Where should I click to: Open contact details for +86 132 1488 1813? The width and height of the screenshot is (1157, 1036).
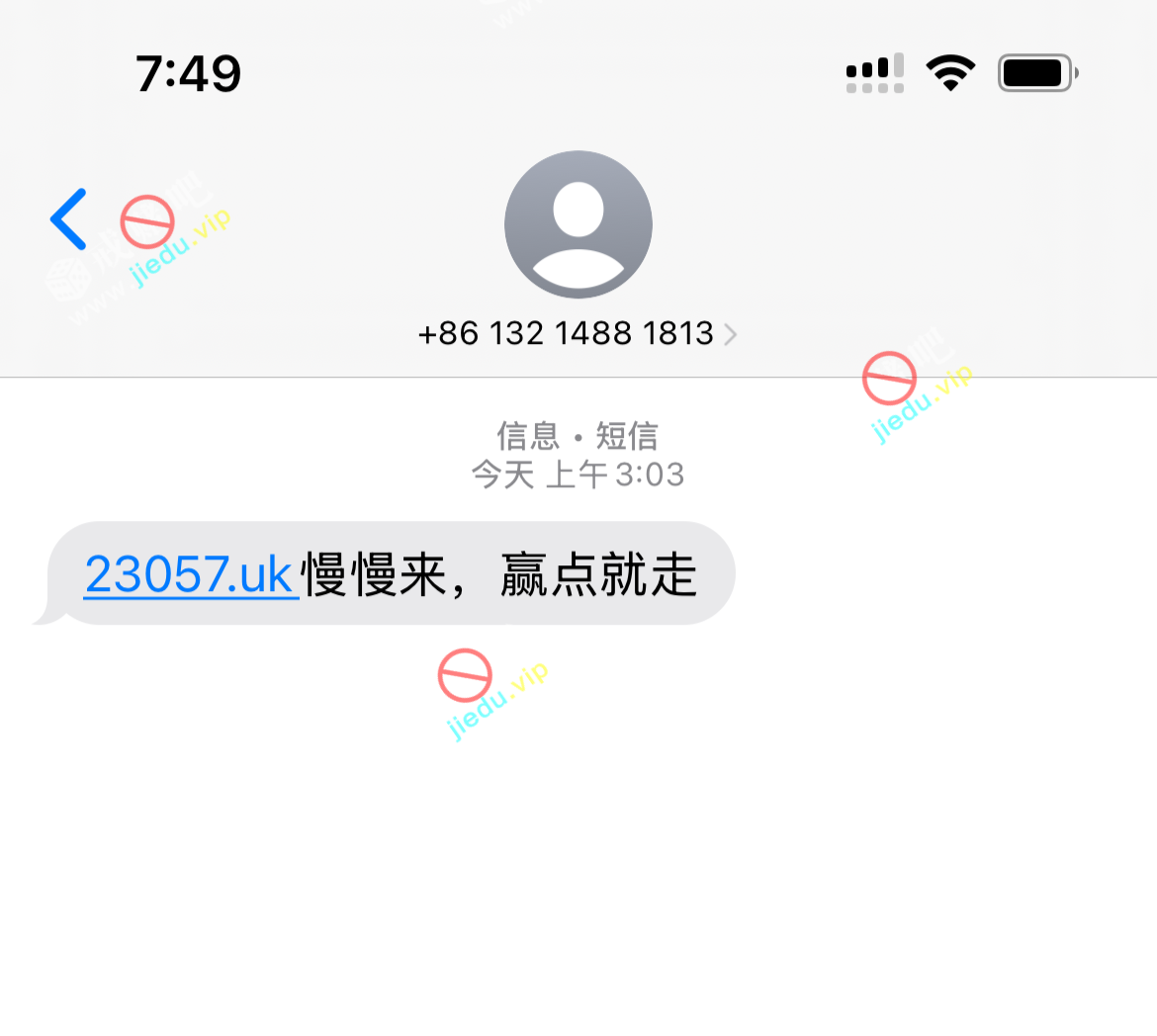point(577,334)
